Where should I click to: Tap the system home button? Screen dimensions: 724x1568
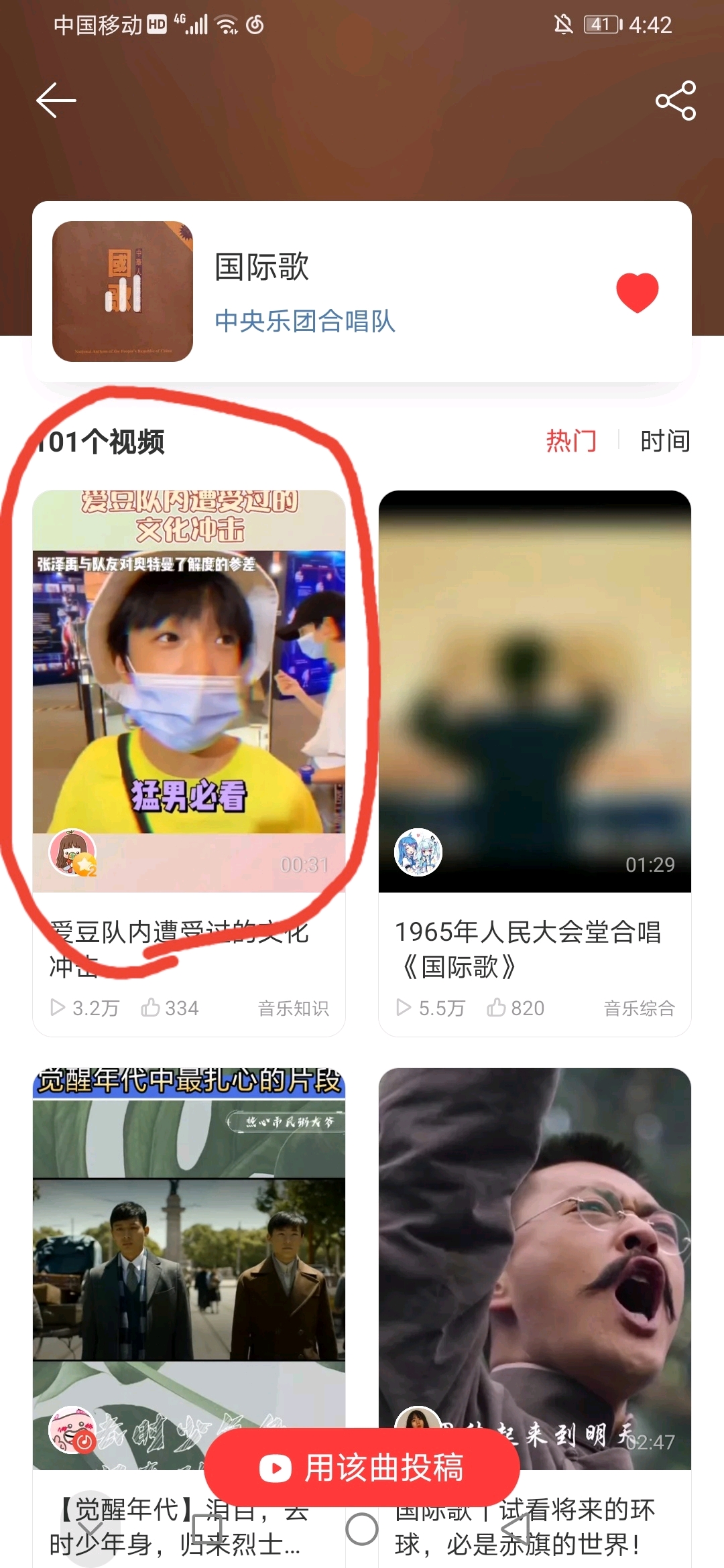[x=362, y=1529]
